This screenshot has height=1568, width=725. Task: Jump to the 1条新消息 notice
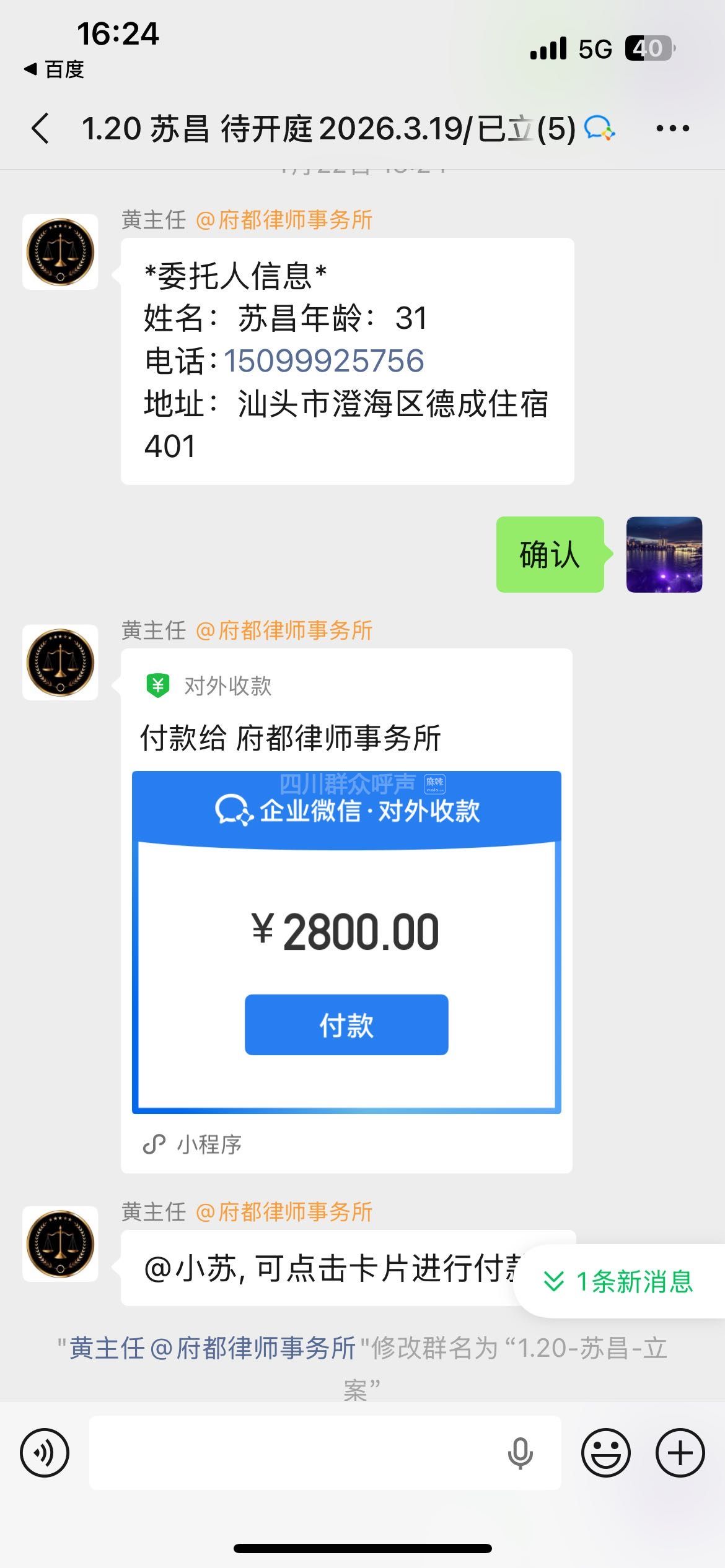620,1281
